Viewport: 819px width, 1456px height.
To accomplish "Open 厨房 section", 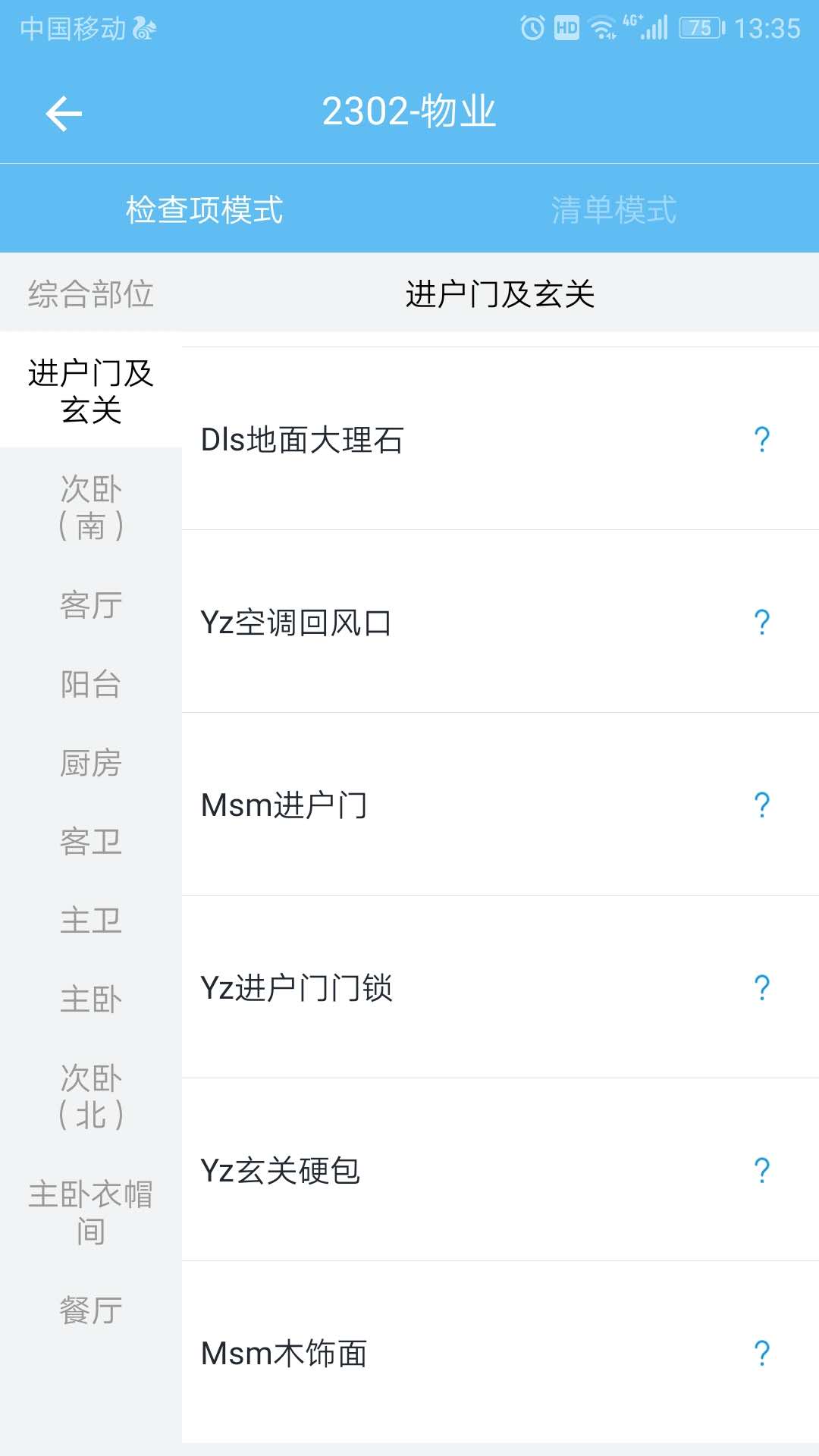I will (91, 763).
